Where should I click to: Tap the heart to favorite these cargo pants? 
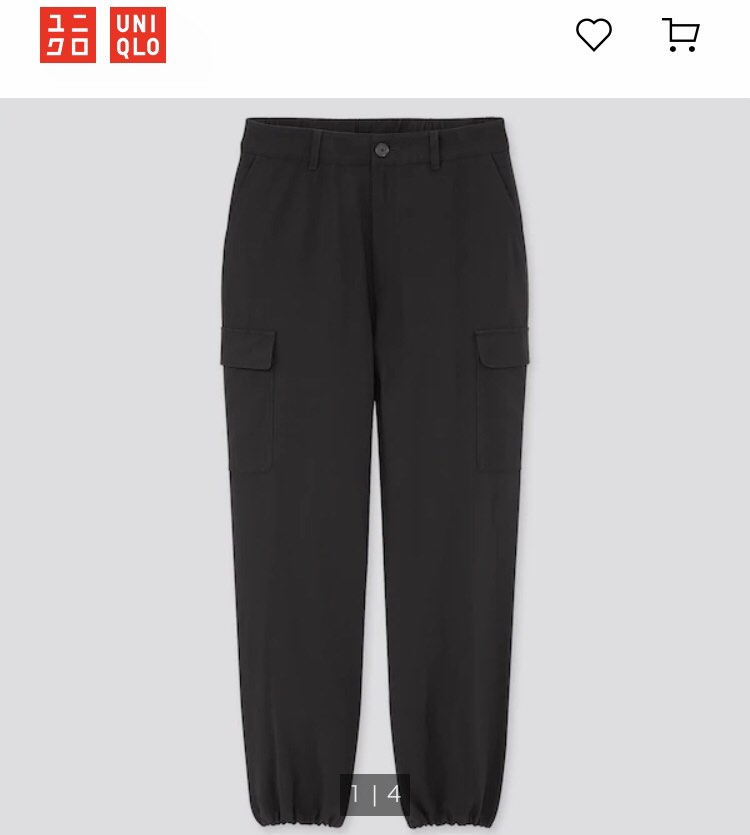(596, 33)
